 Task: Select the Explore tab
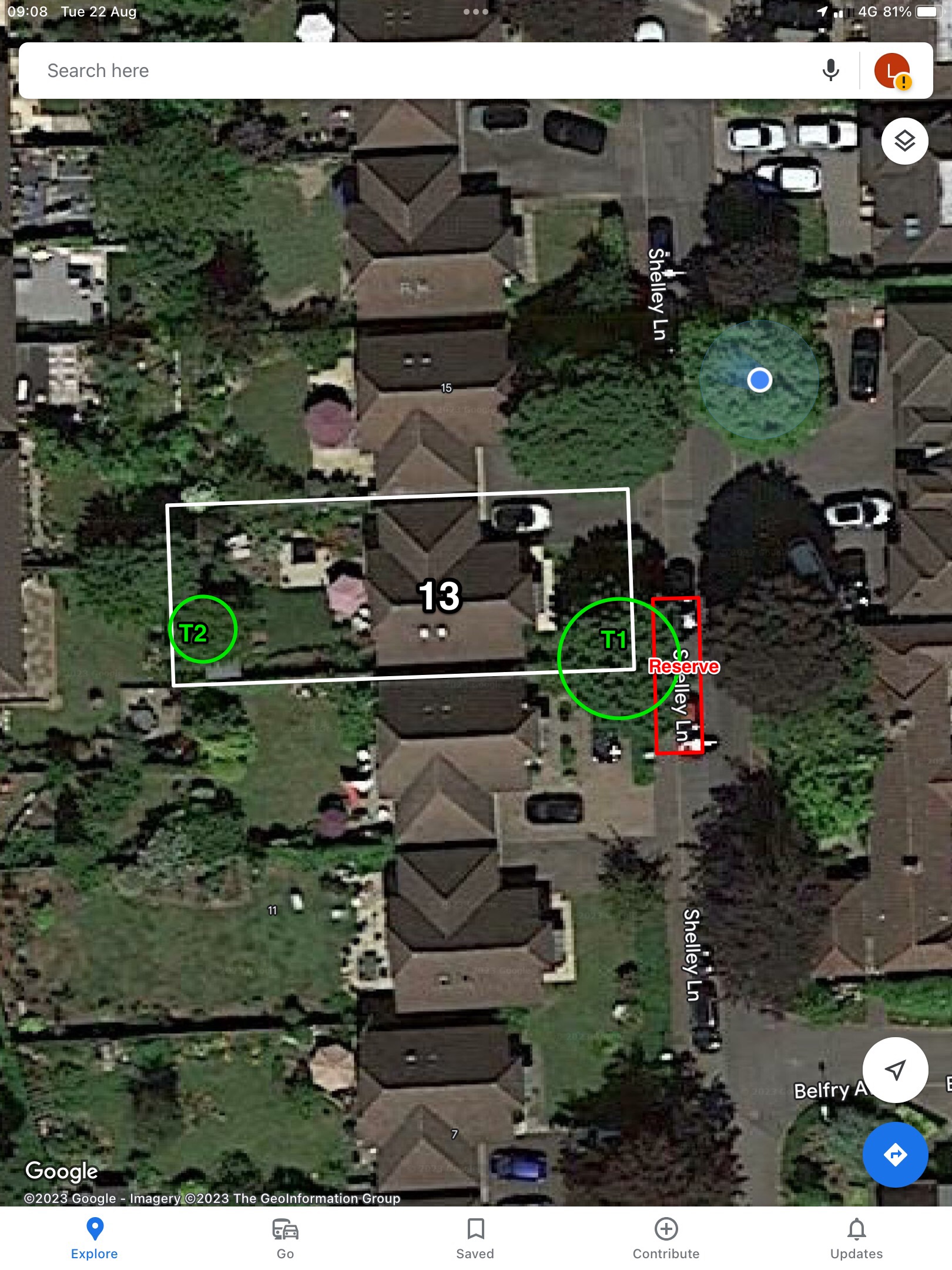(x=95, y=1238)
